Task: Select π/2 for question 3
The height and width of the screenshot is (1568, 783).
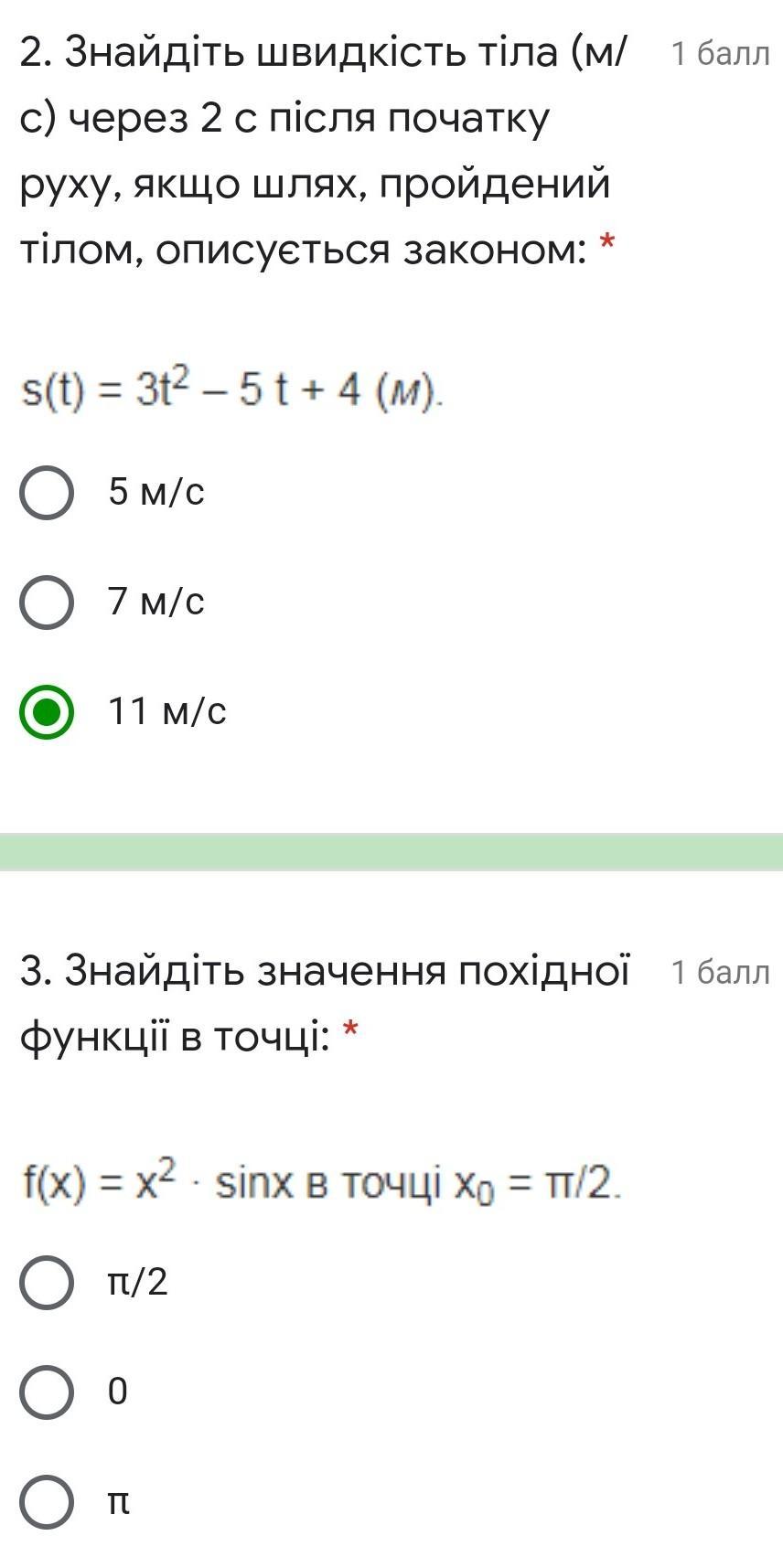Action: (x=47, y=1283)
